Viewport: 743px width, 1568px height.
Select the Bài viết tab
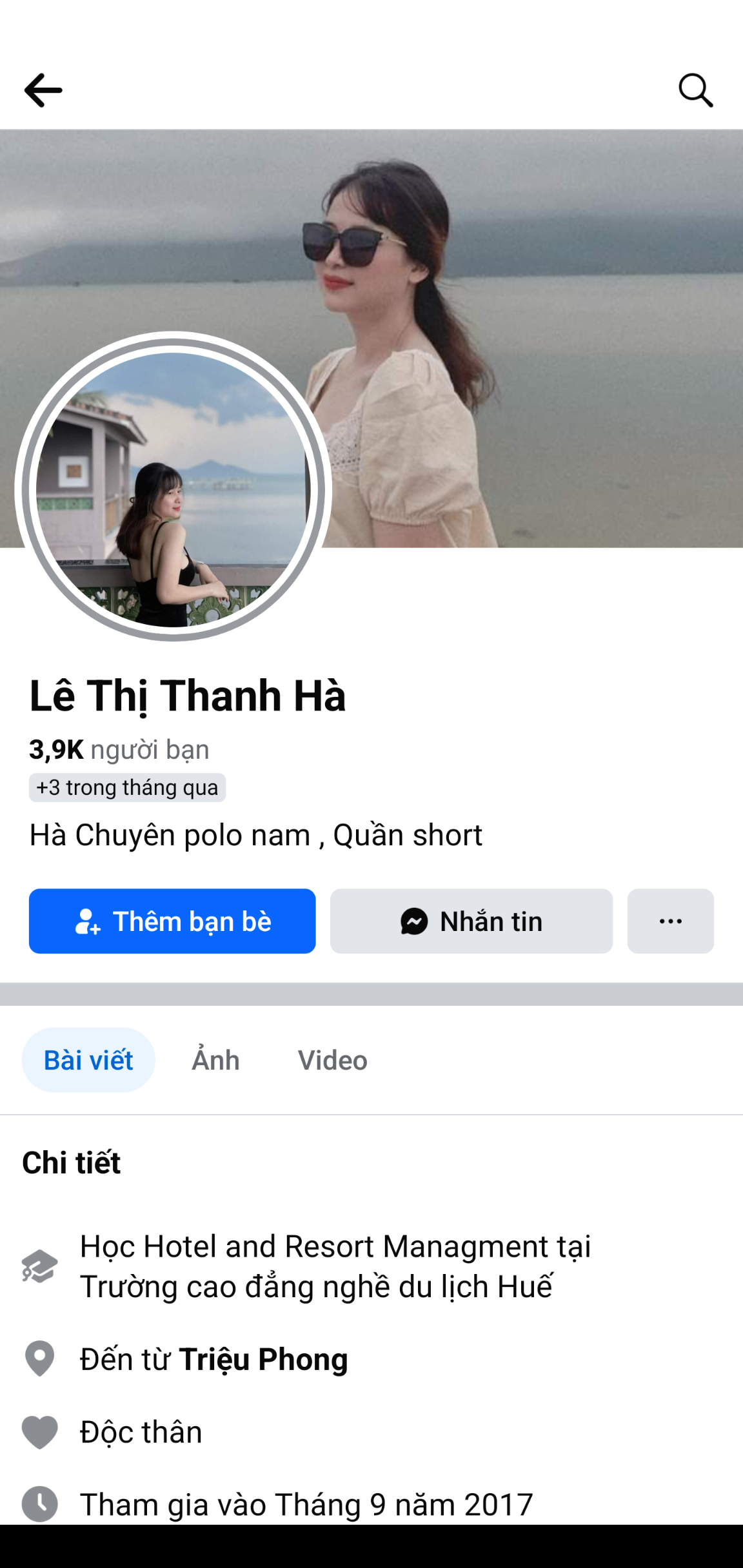click(88, 1060)
